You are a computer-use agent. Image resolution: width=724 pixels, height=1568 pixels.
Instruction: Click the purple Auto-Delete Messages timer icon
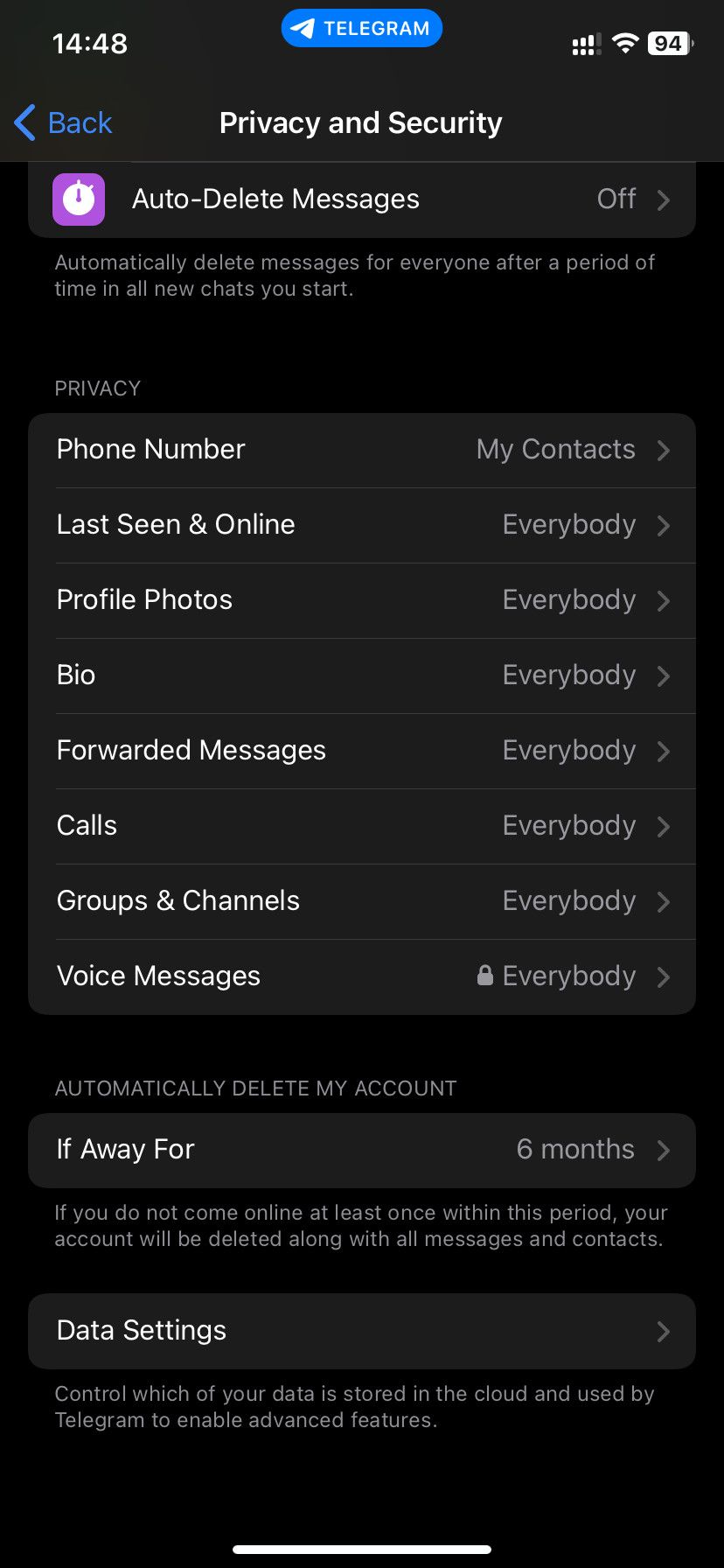(x=77, y=199)
